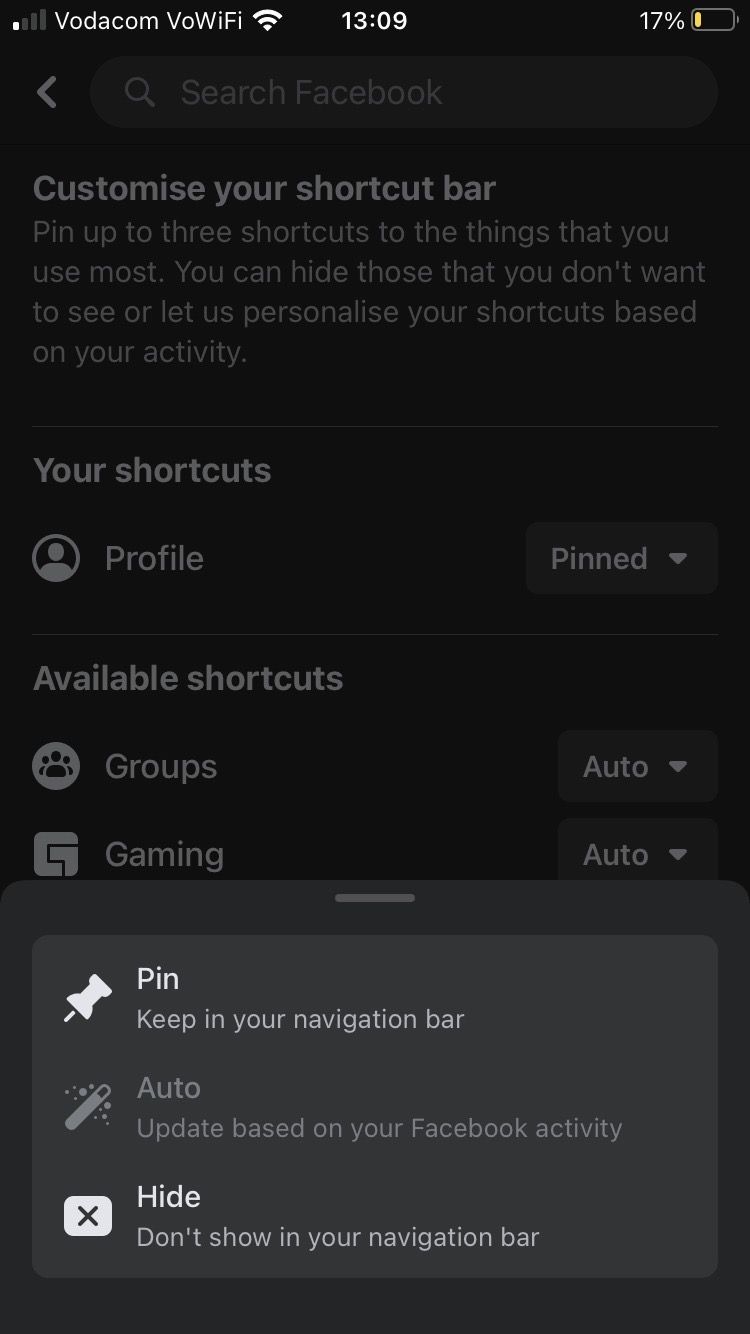This screenshot has height=1334, width=750.
Task: Click the back arrow at top left
Action: point(46,91)
